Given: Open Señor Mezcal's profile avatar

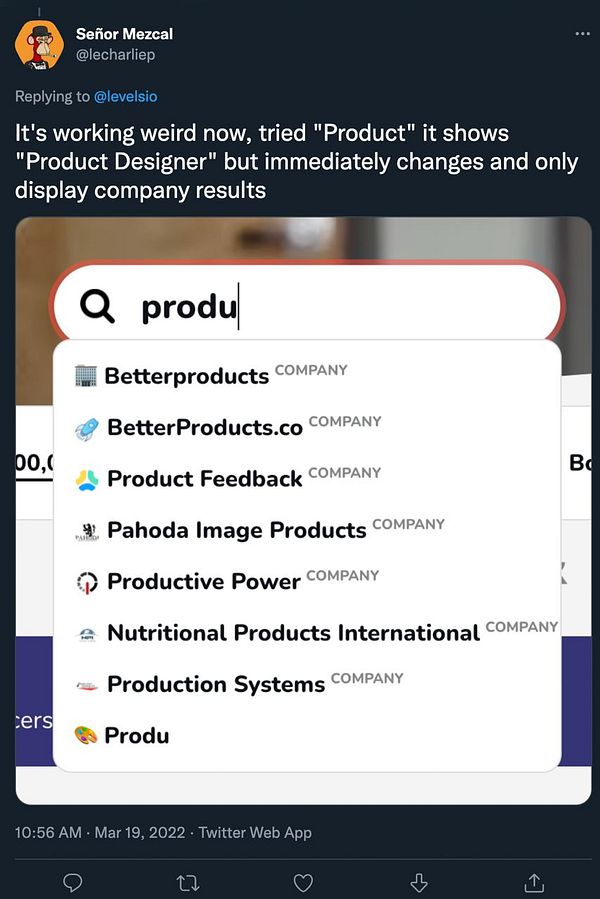Looking at the screenshot, I should [x=40, y=45].
